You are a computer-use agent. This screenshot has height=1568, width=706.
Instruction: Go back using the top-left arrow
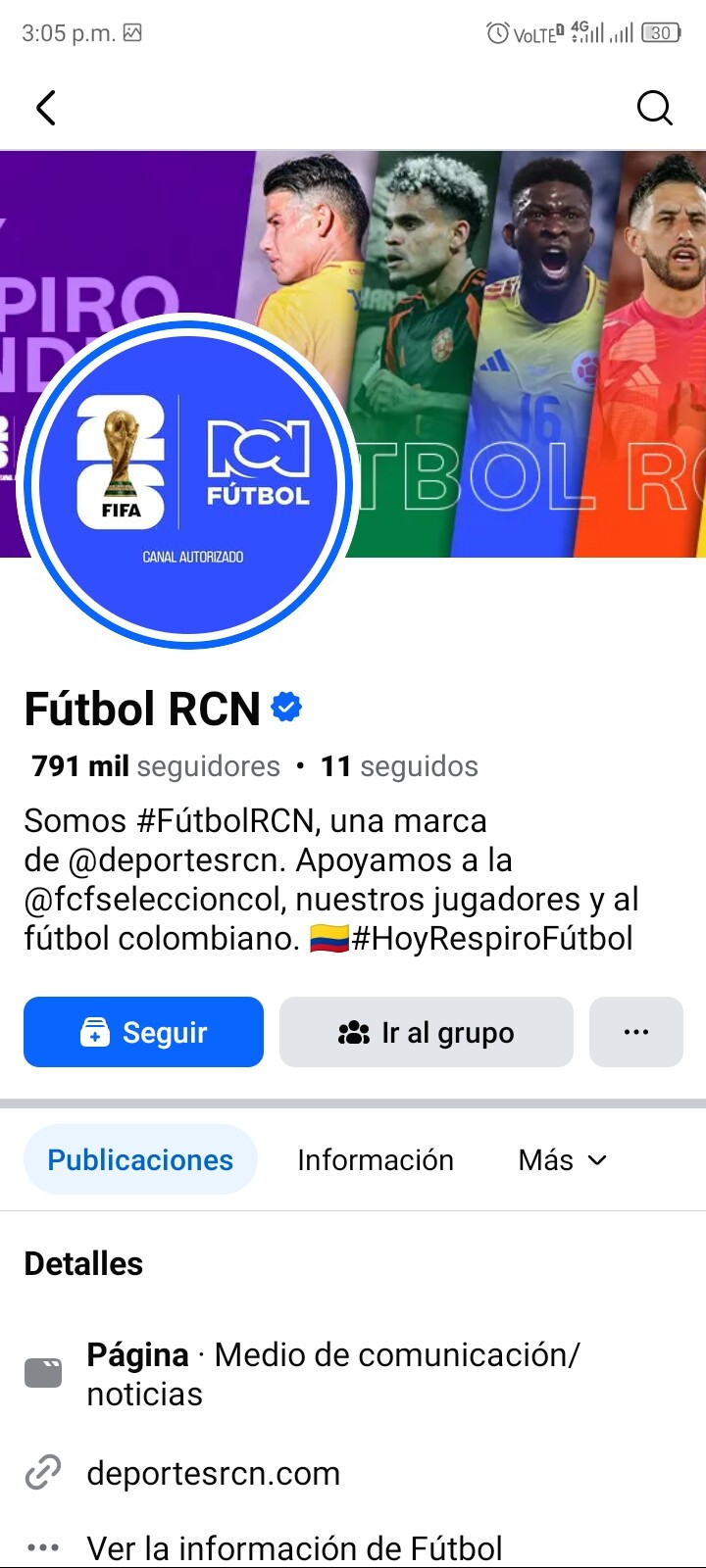(46, 108)
